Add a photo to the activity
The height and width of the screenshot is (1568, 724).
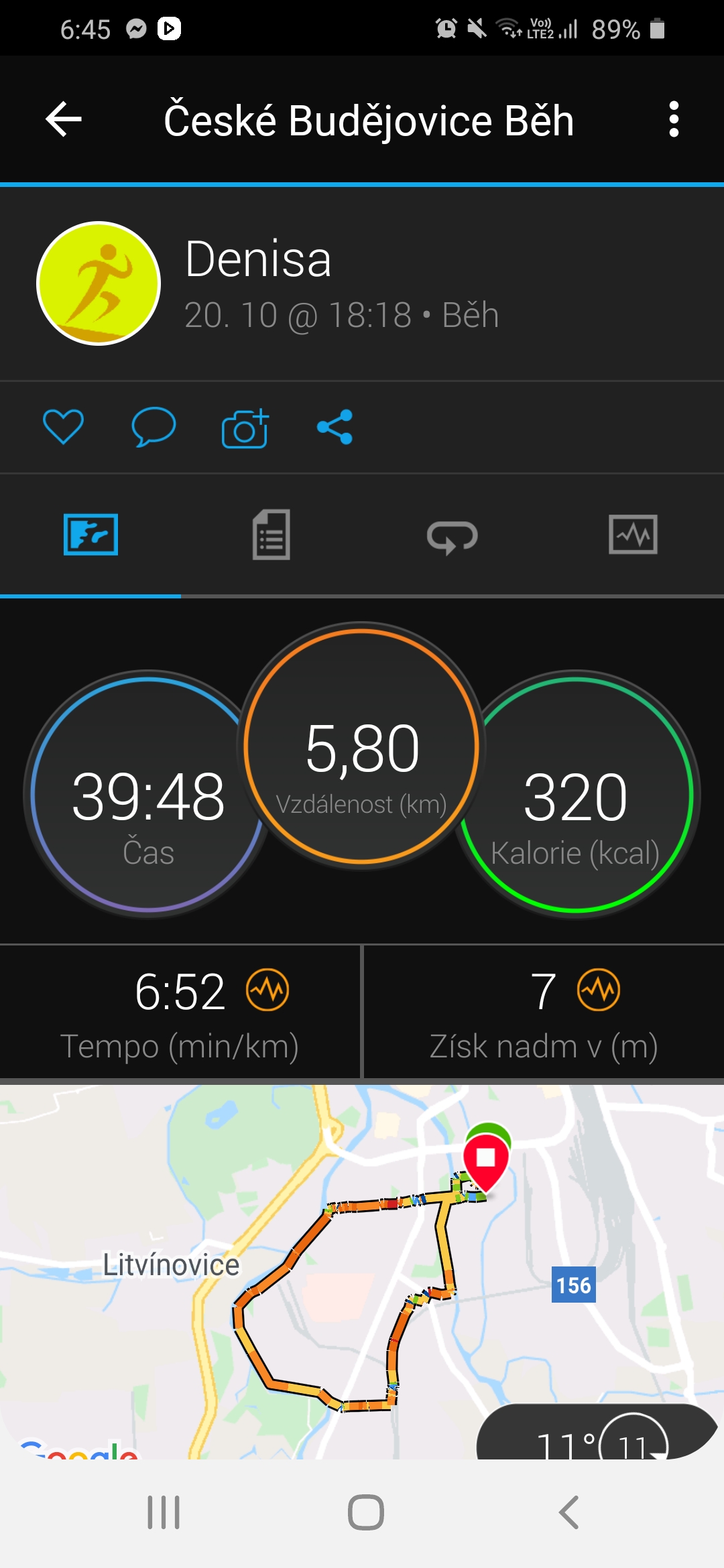[x=245, y=428]
